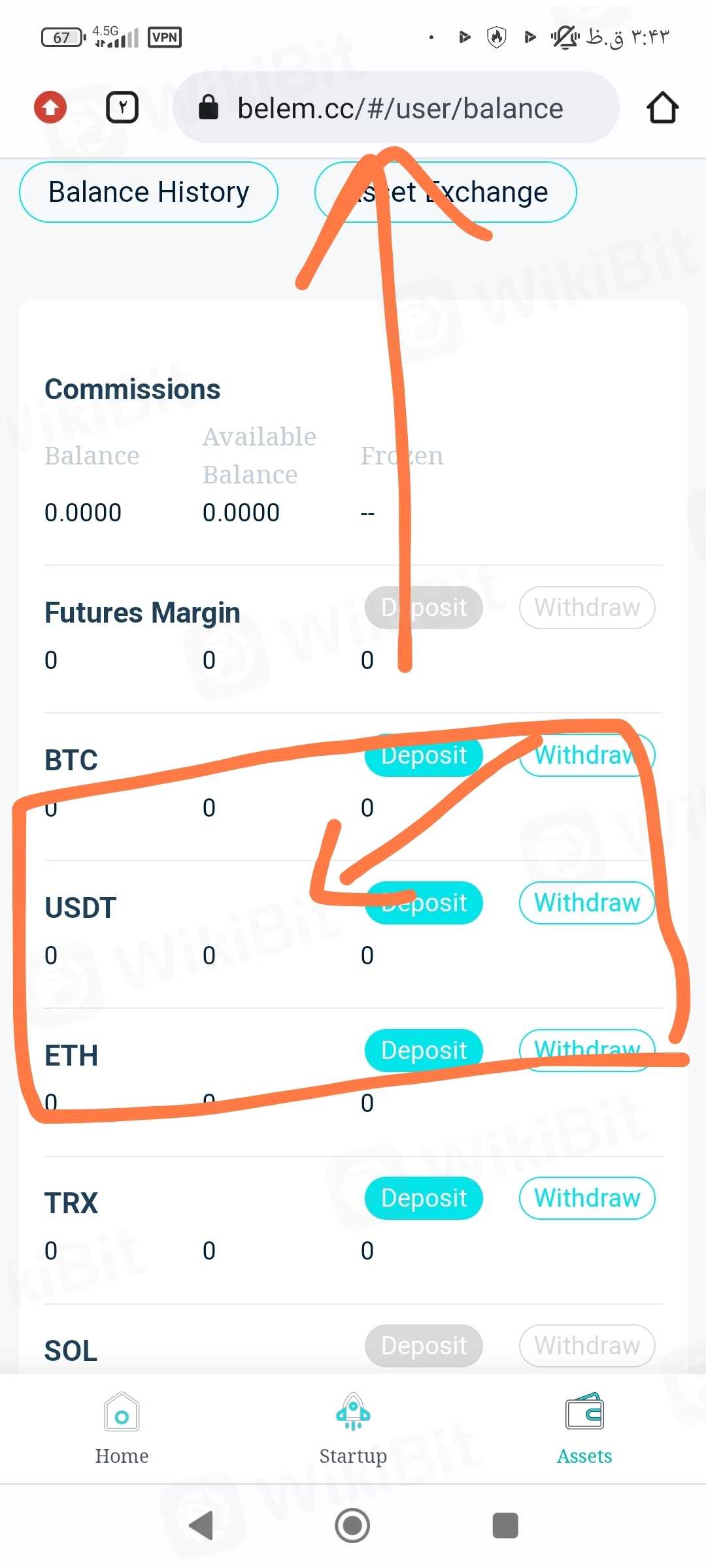706x1568 pixels.
Task: Deposit USDT funds
Action: (x=424, y=903)
